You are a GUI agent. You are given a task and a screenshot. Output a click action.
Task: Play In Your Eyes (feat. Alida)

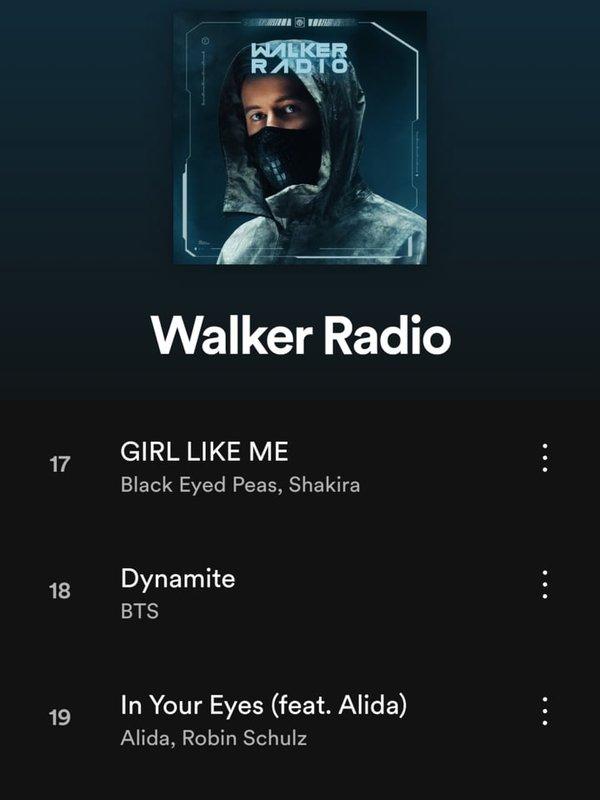[x=264, y=705]
